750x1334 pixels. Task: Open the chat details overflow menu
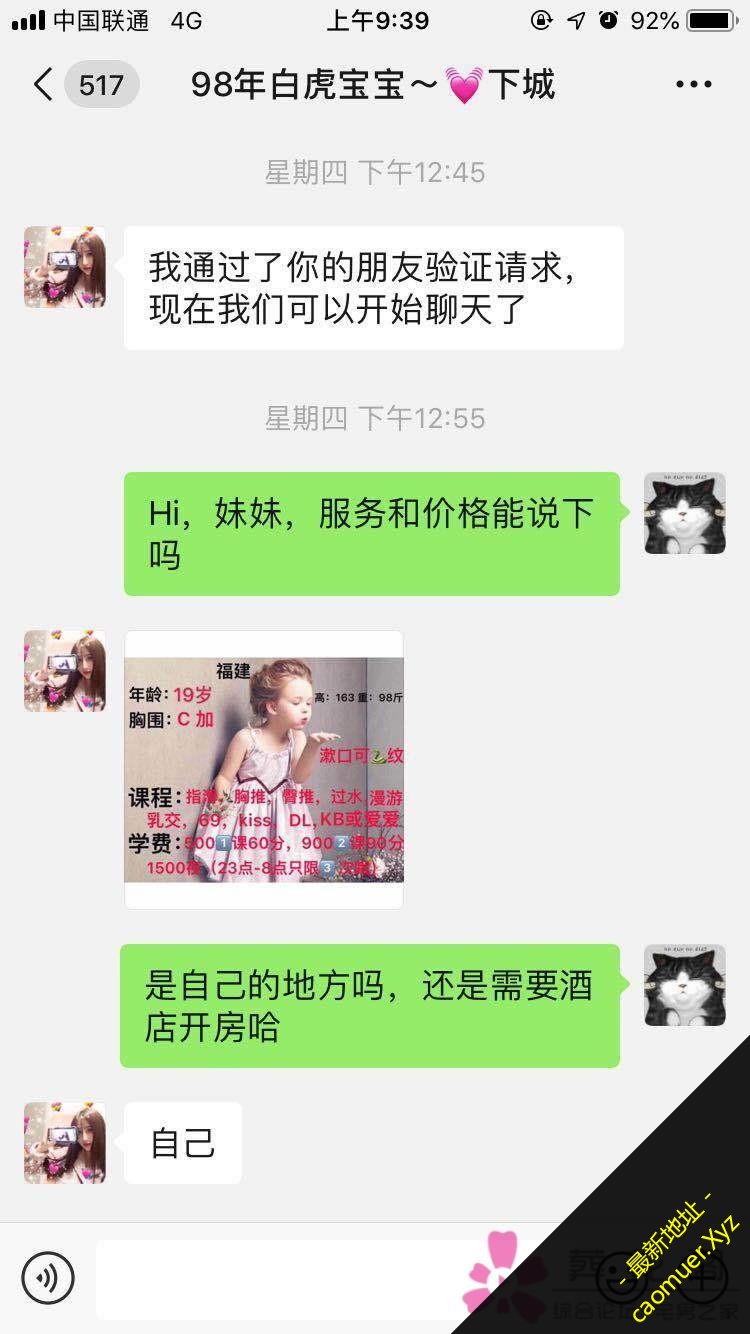pyautogui.click(x=693, y=86)
